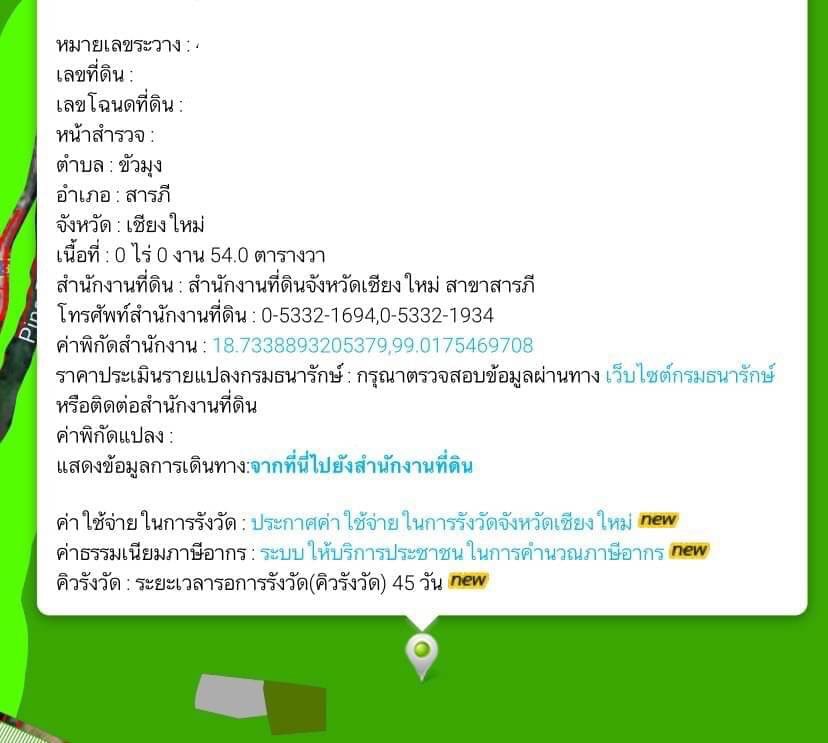Viewport: 828px width, 743px height.
Task: Open the land office coordinates link 18.7338893205379
Action: coord(372,345)
